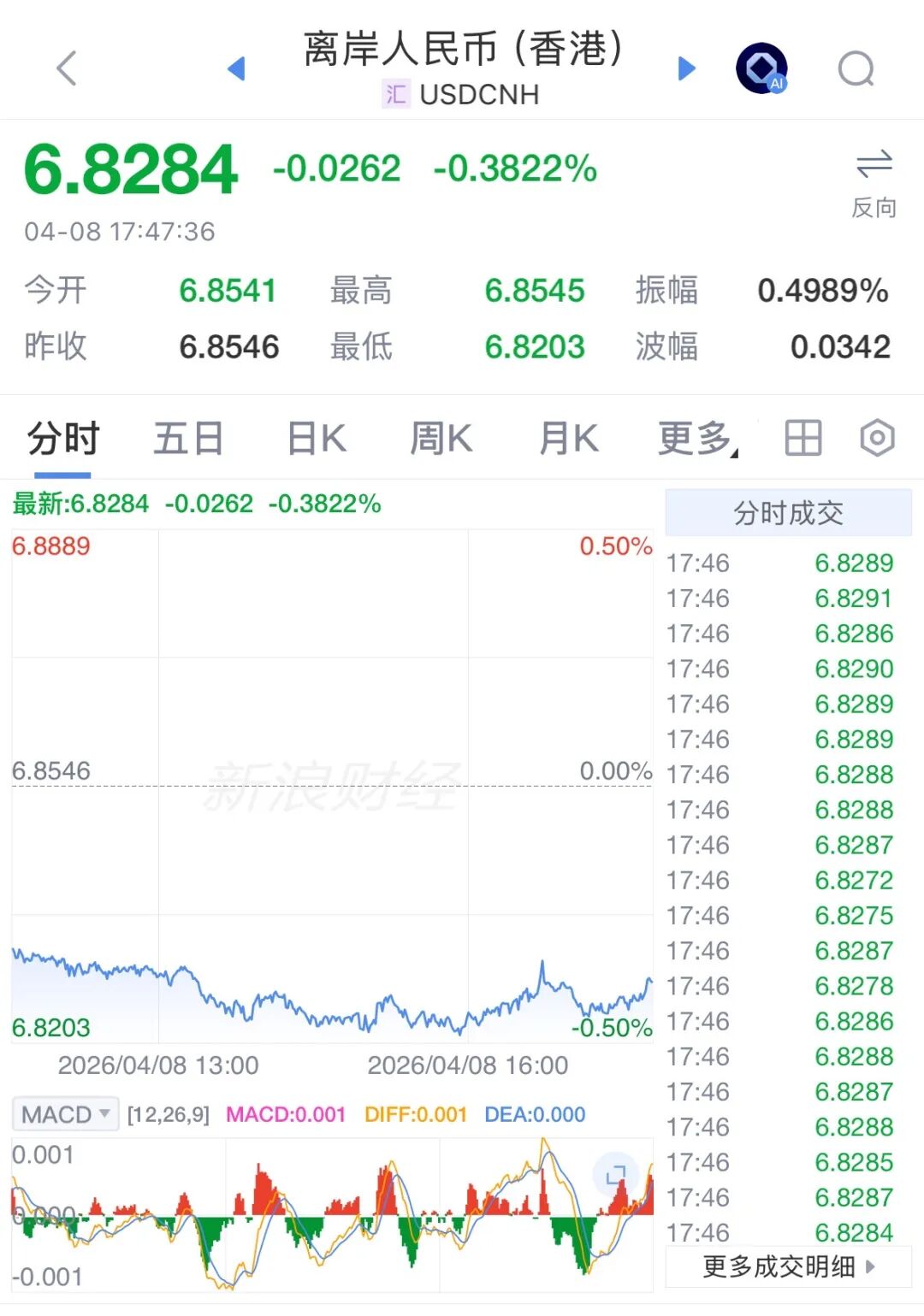Switch to the previous currency pair
Viewport: 924px width, 1316px height.
[237, 68]
